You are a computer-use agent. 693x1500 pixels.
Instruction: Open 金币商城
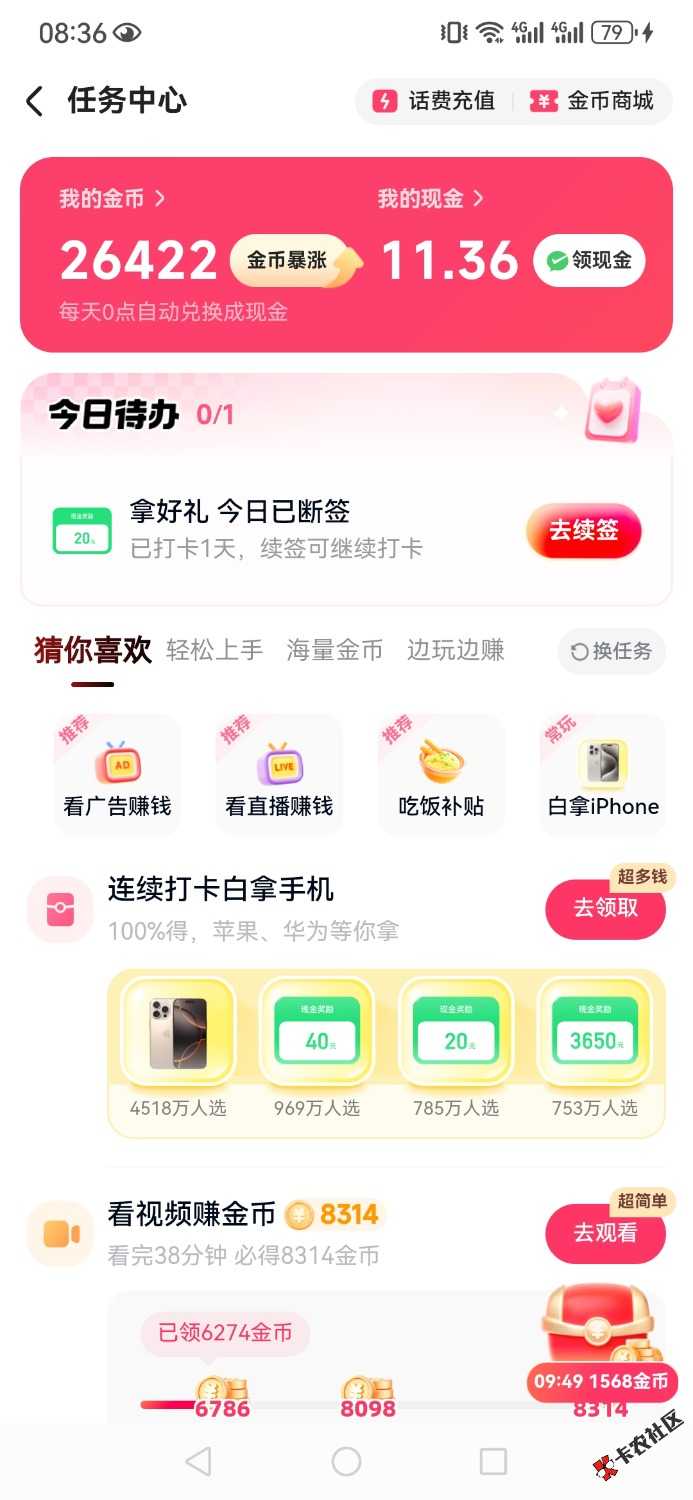[x=594, y=101]
